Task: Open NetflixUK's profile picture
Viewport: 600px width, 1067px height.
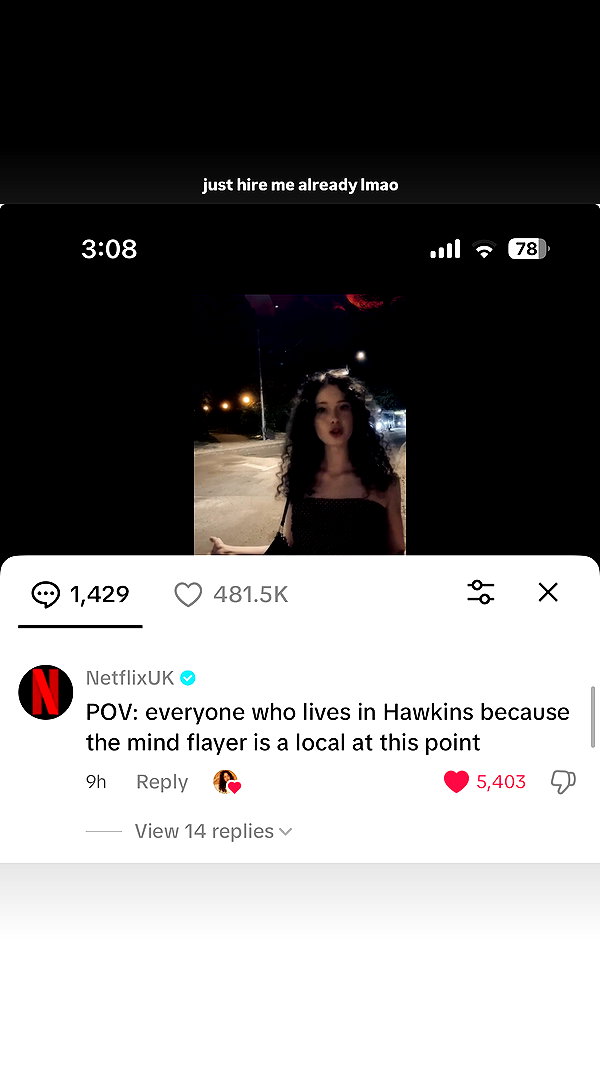Action: 46,692
